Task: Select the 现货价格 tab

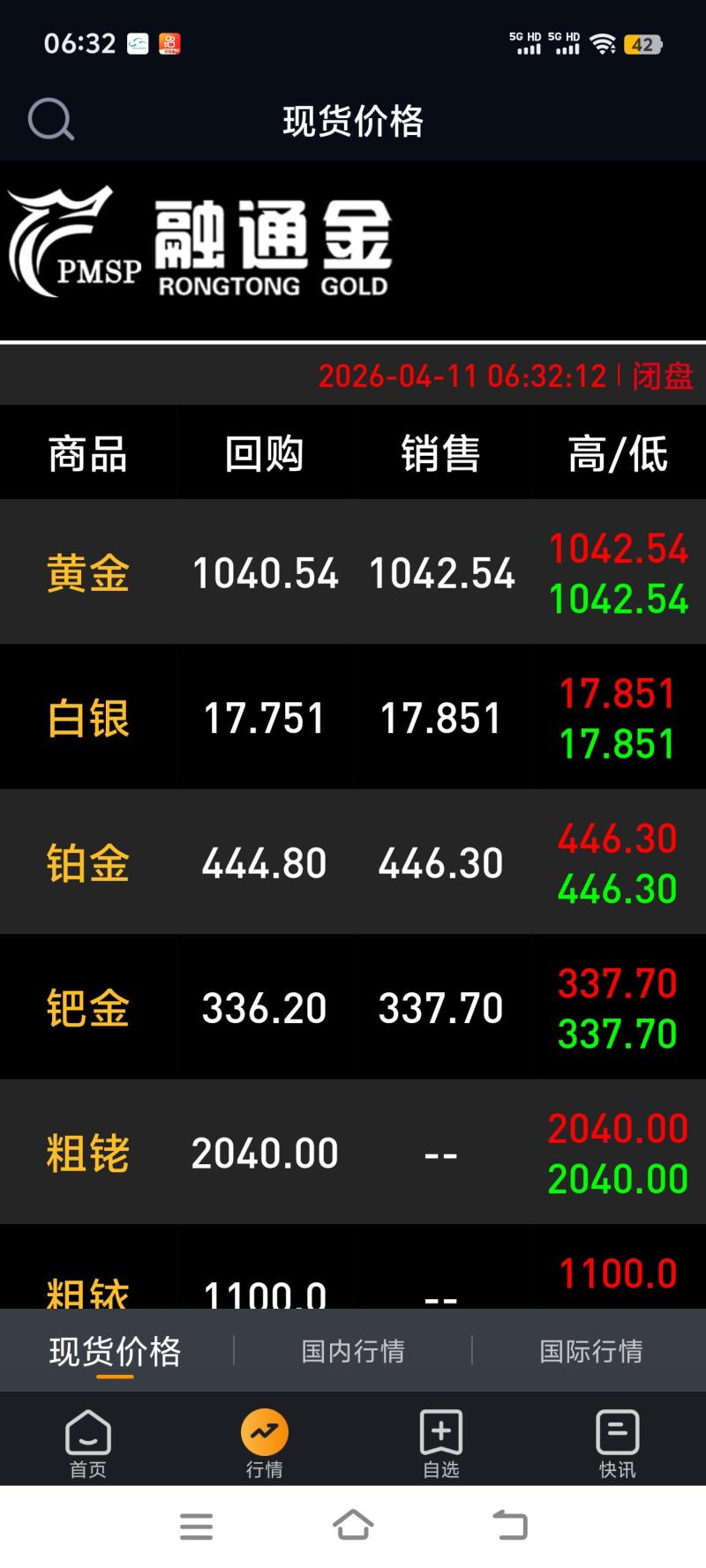Action: [116, 1351]
